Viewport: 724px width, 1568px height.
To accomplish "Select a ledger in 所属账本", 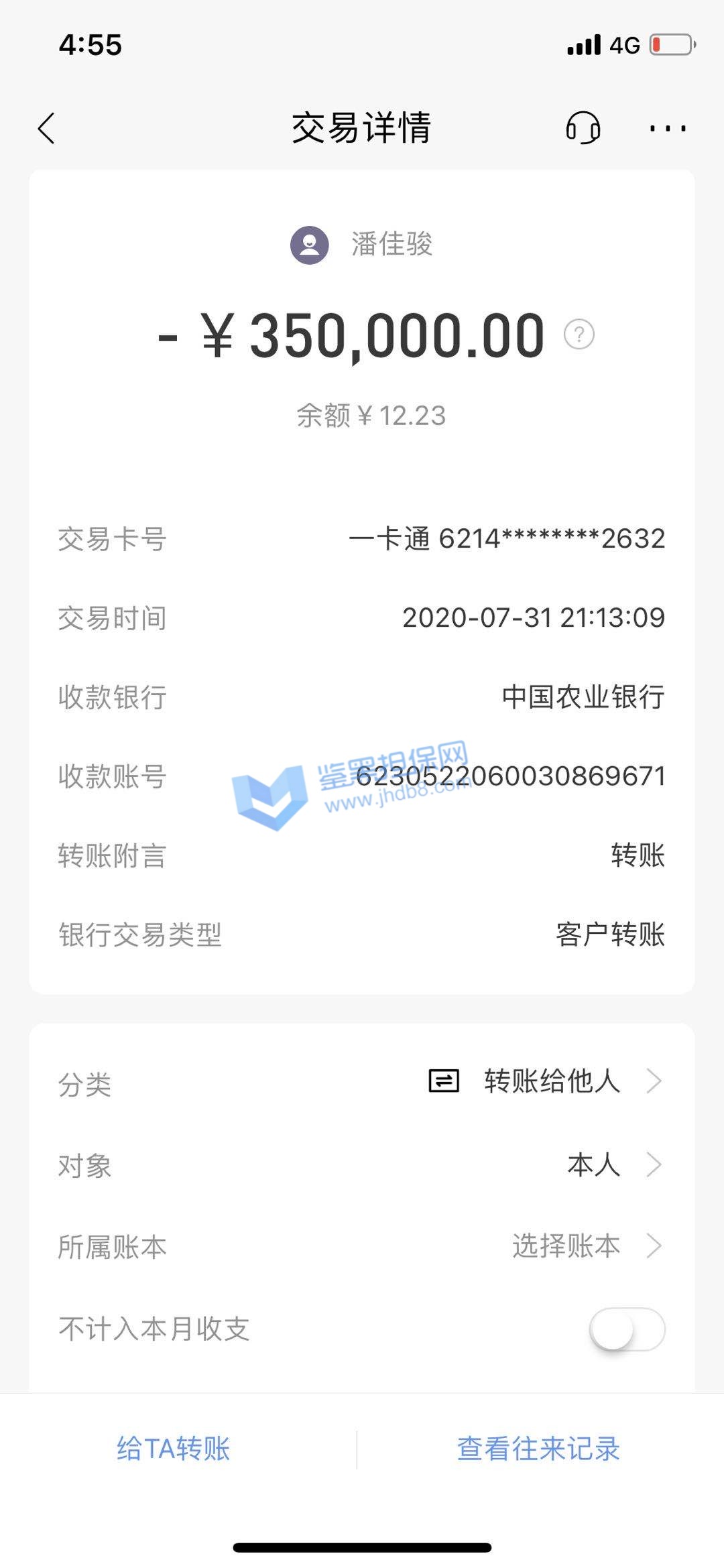I will 583,1246.
